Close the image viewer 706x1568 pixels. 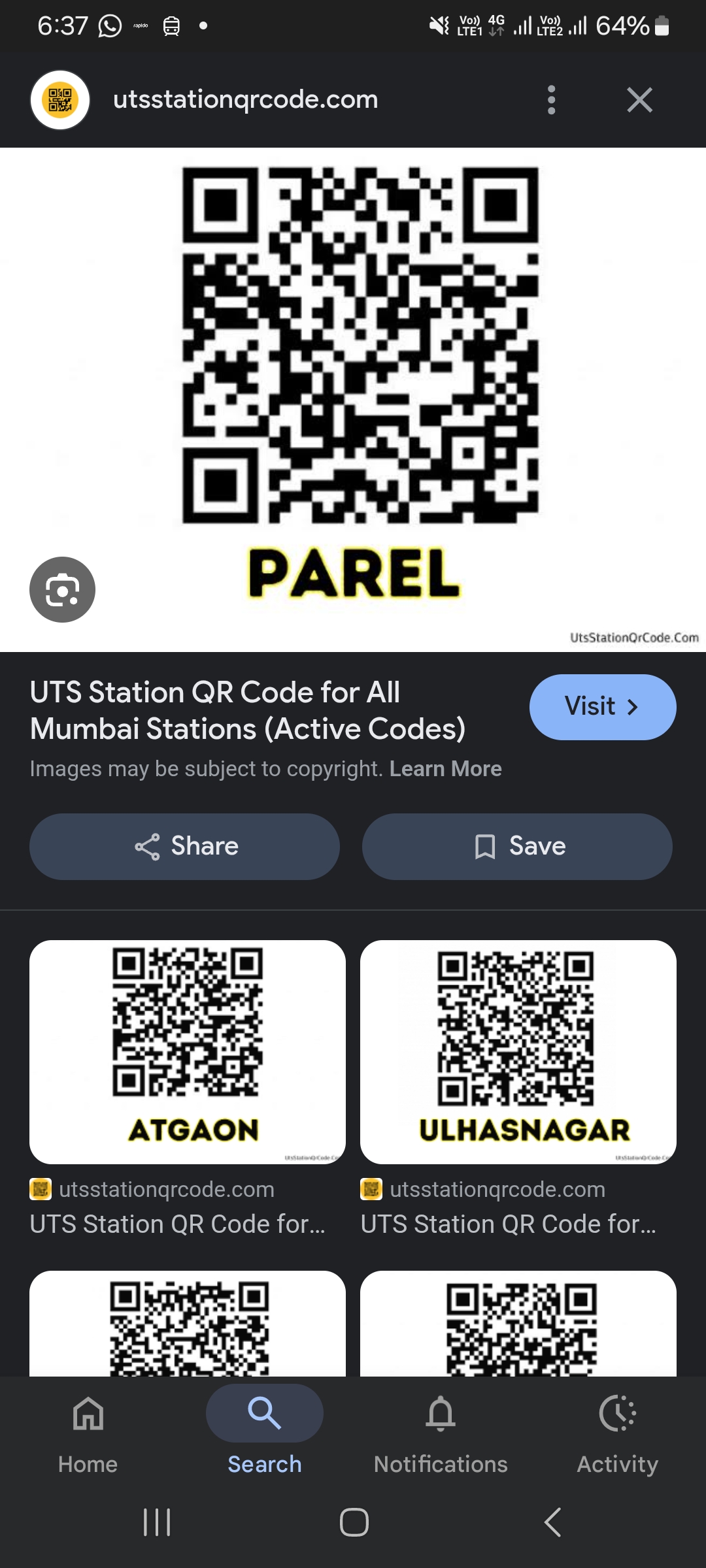(x=639, y=100)
